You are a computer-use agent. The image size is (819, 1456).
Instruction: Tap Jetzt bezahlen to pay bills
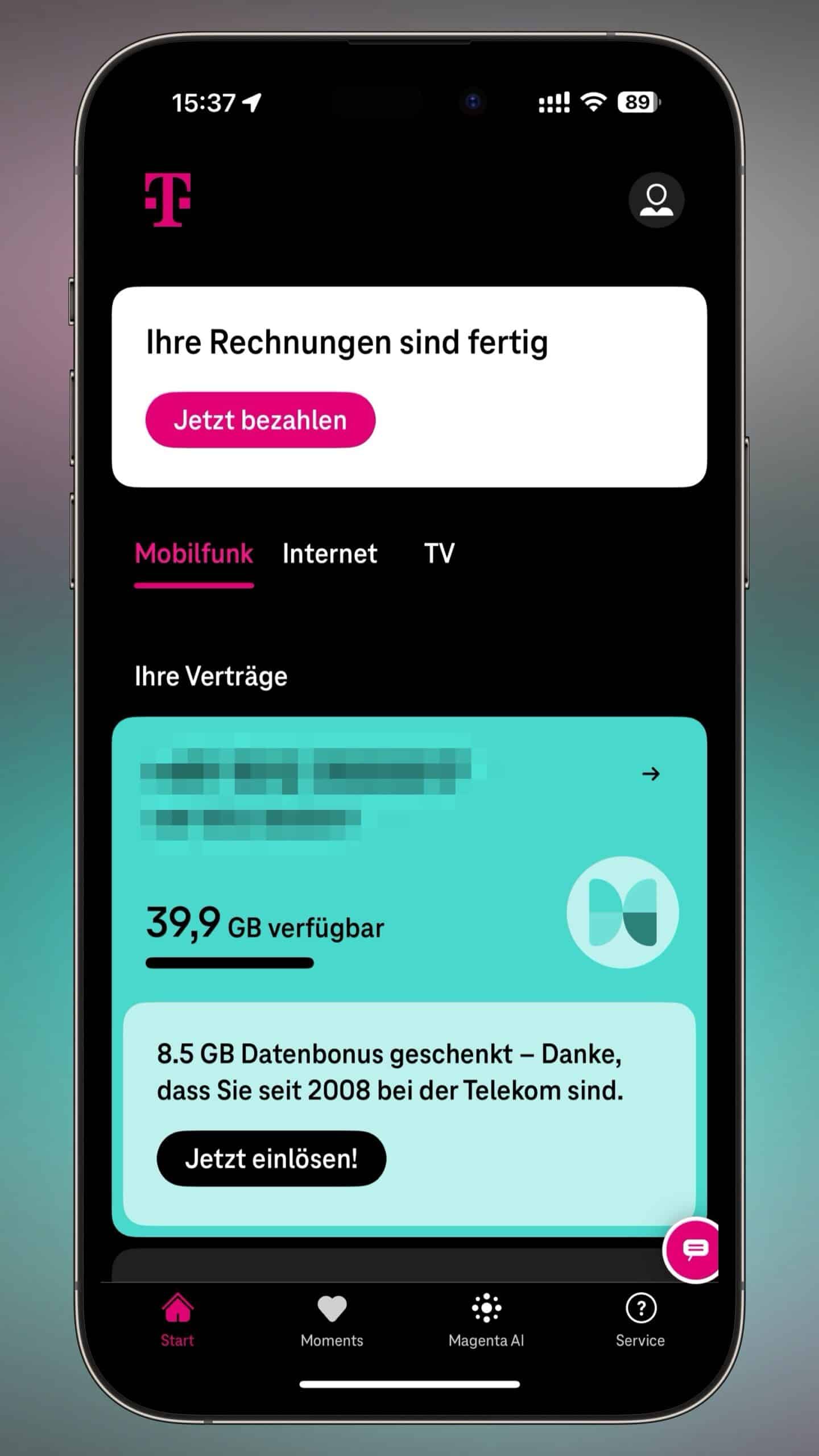(260, 420)
